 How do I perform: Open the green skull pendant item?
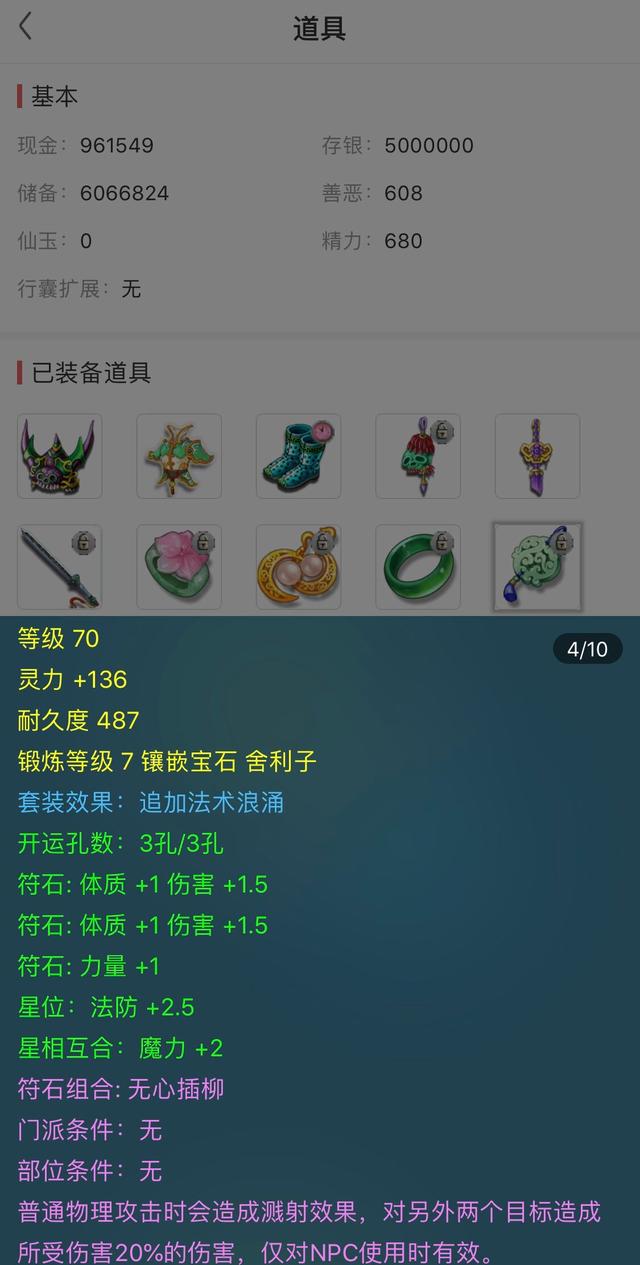pos(418,456)
